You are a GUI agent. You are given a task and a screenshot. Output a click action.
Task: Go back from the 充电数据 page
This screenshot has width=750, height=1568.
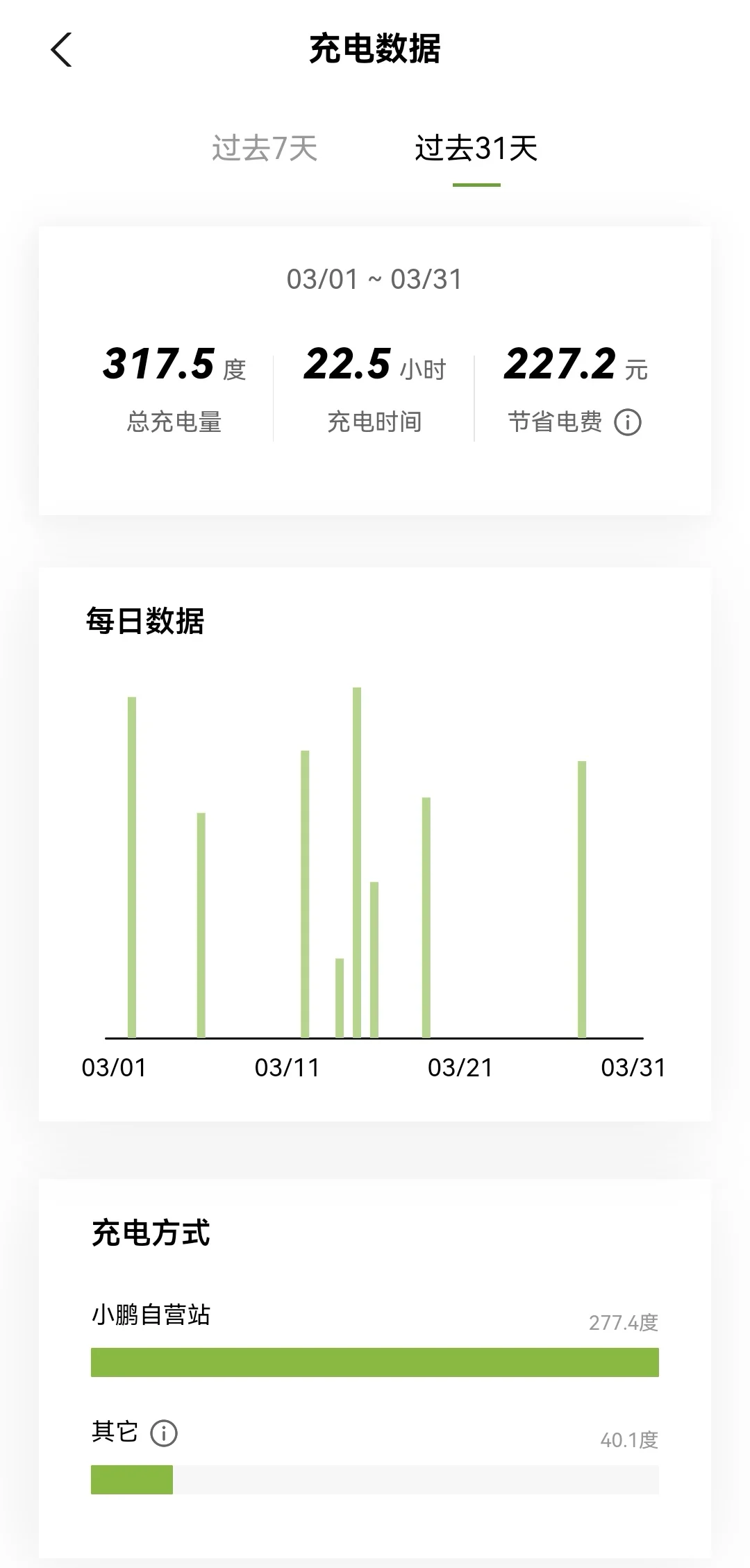click(x=62, y=50)
